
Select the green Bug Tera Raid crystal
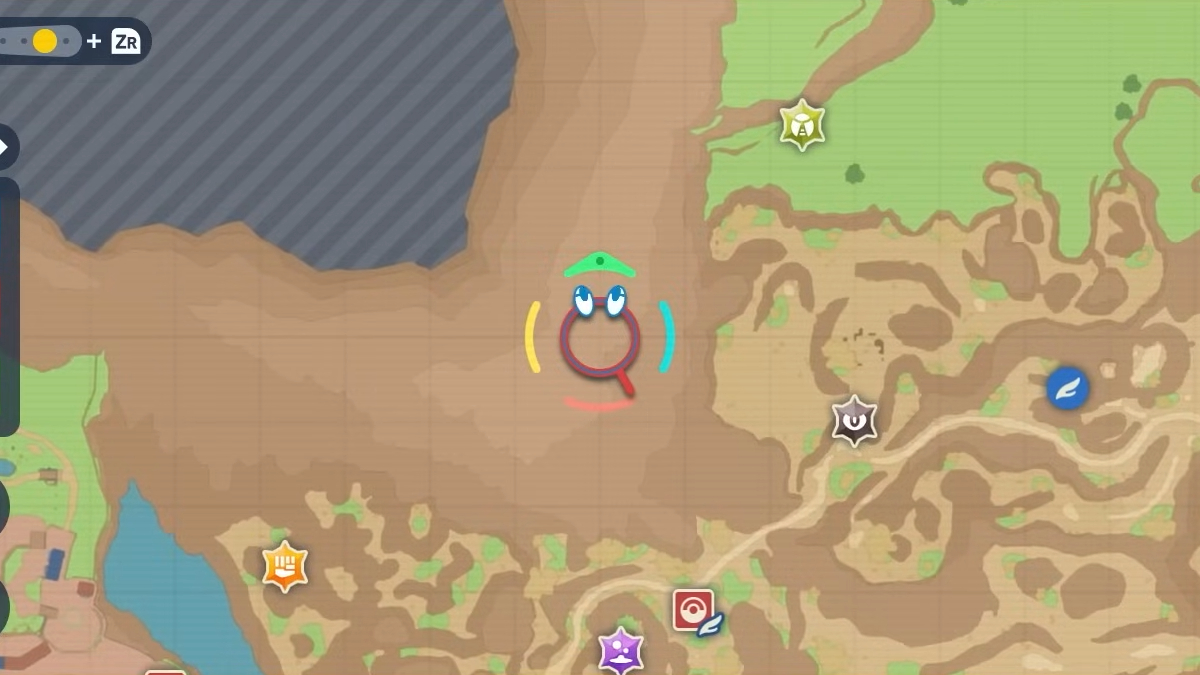802,126
